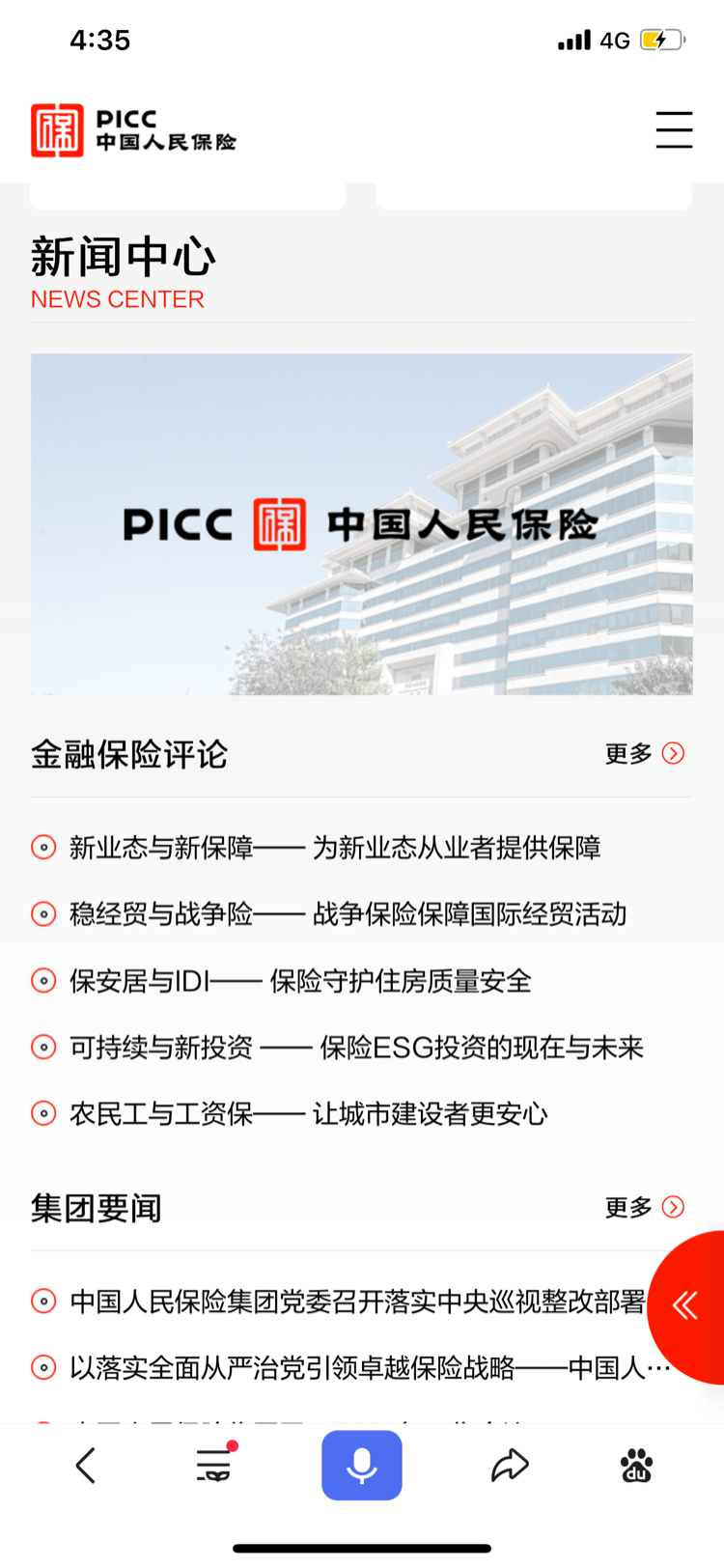Expand the red floating side panel
The width and height of the screenshot is (724, 1568).
coord(685,1305)
